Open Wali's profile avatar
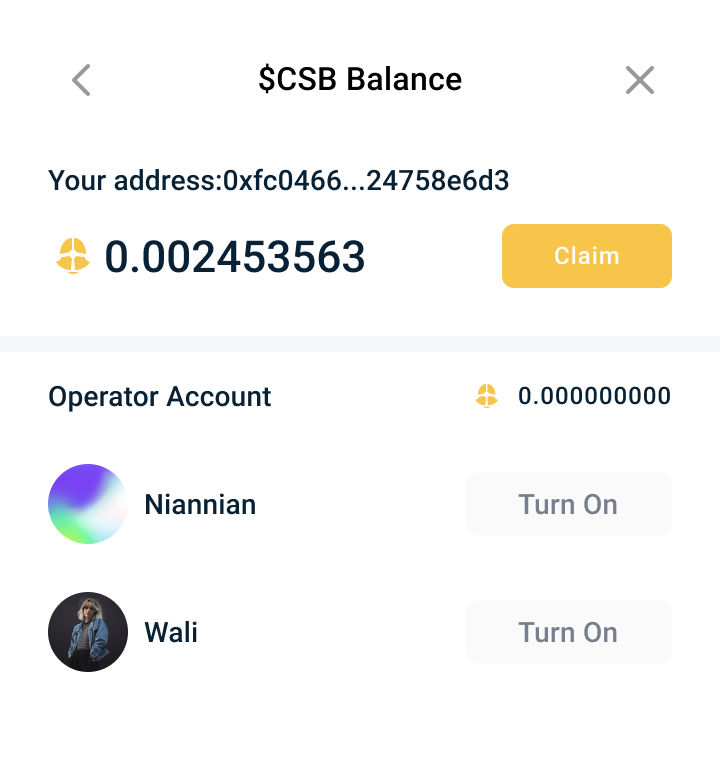This screenshot has height=768, width=720. 87,632
